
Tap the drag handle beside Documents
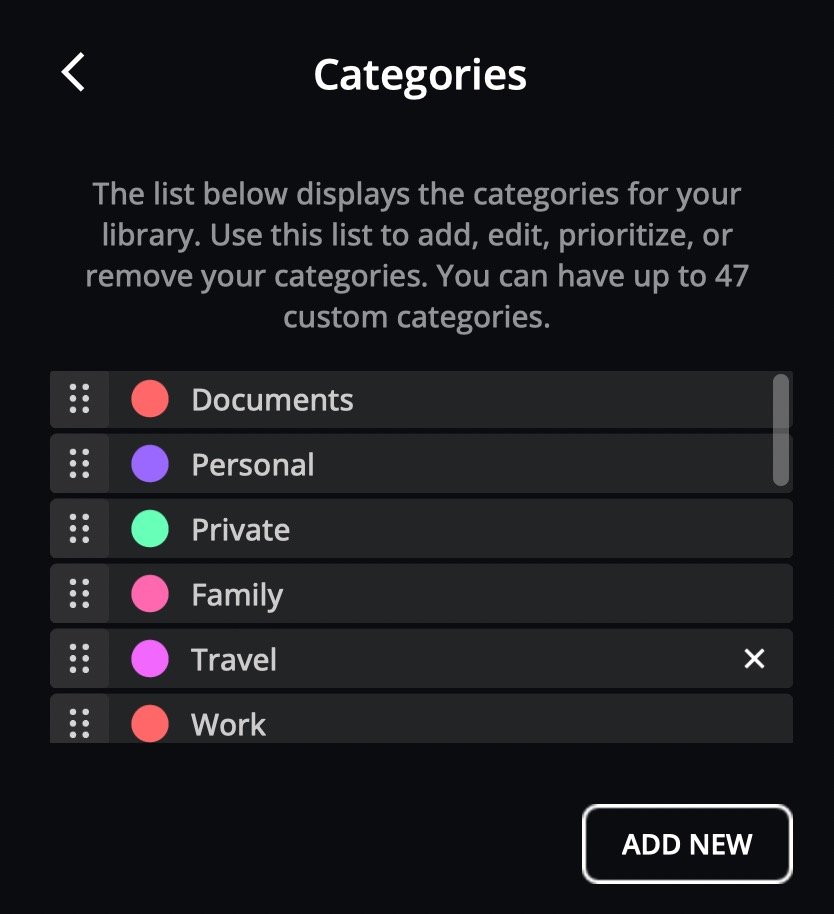(79, 399)
